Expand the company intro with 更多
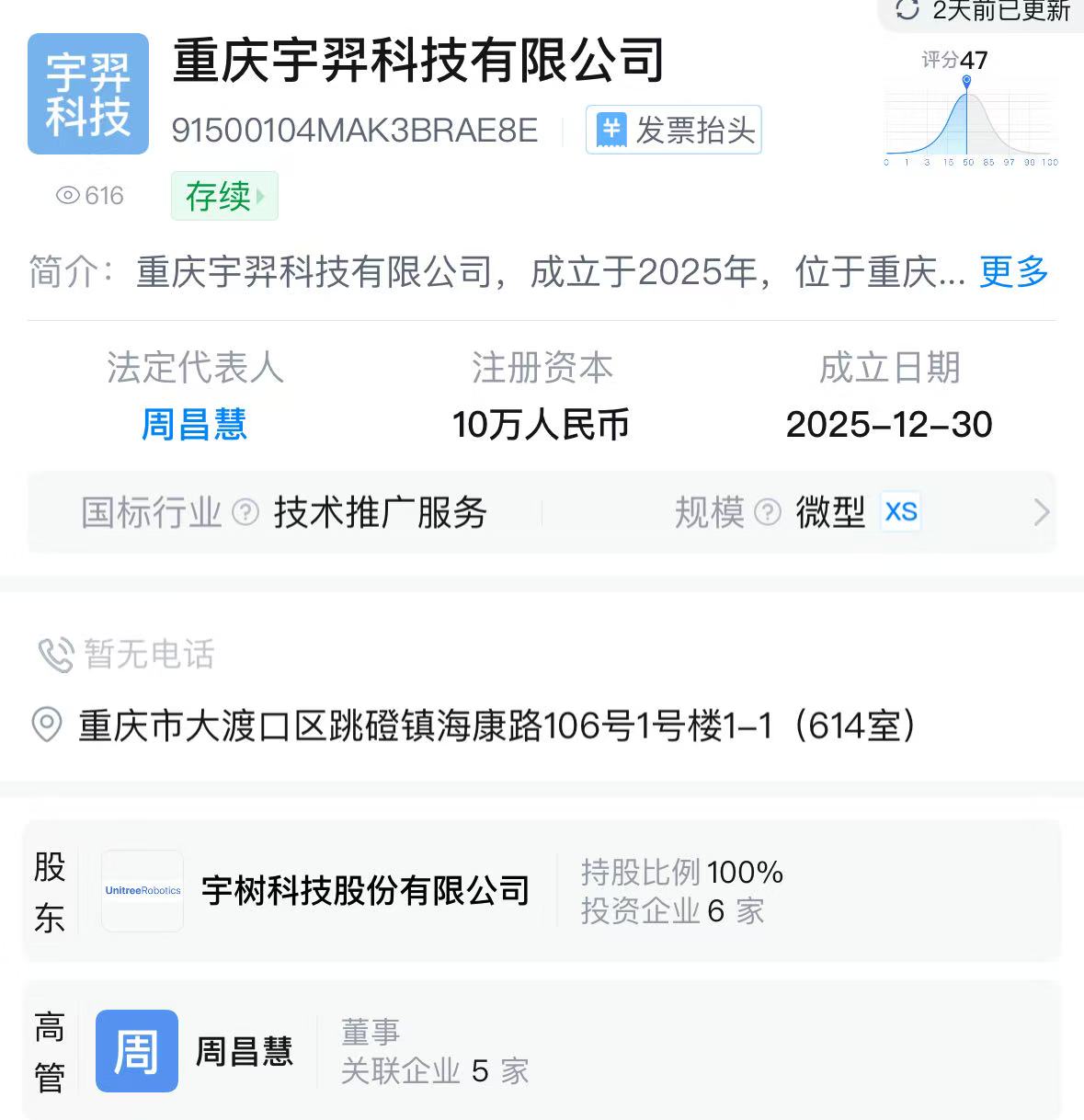 (1013, 272)
